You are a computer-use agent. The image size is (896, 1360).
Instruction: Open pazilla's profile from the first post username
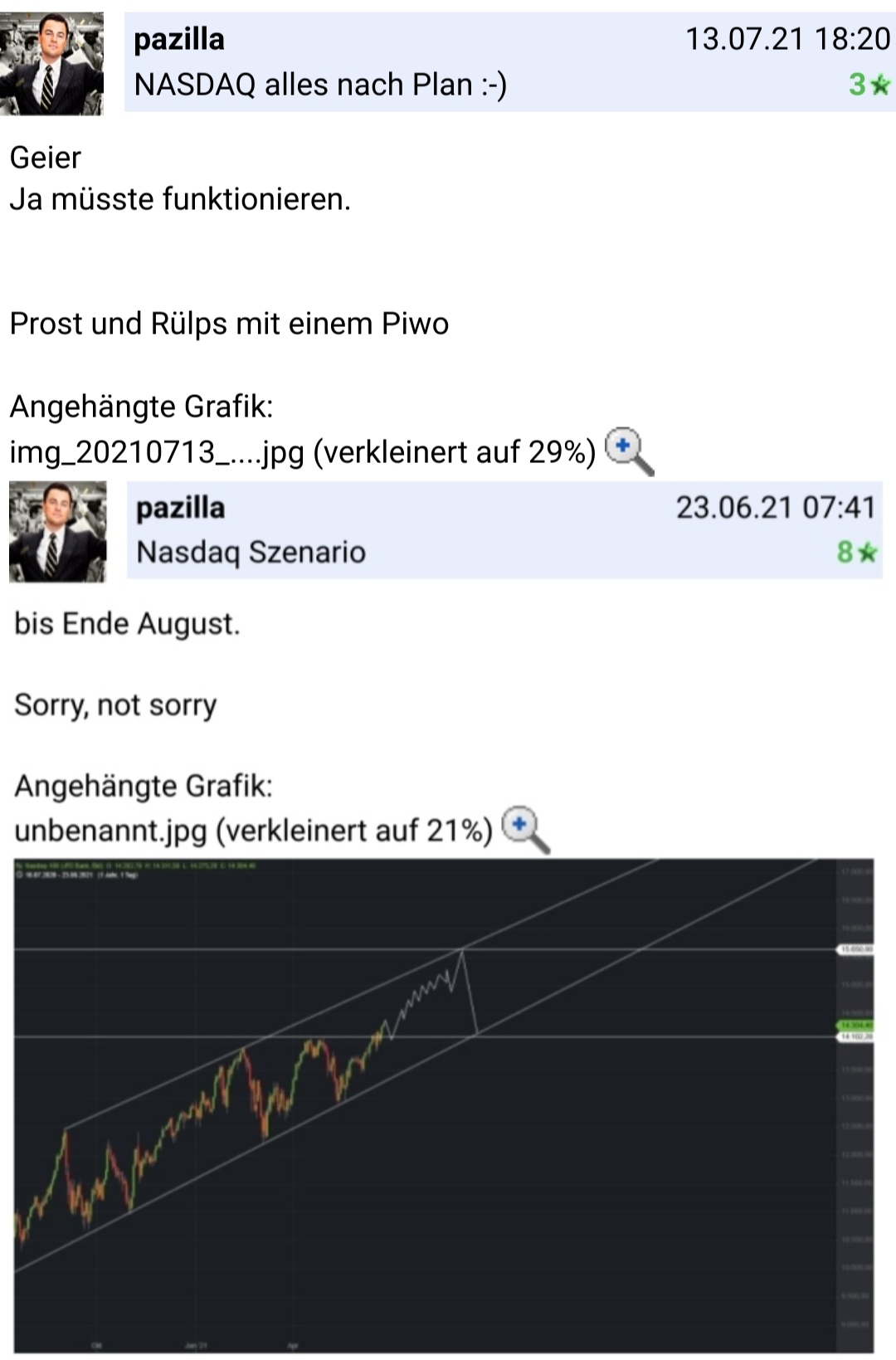point(179,39)
